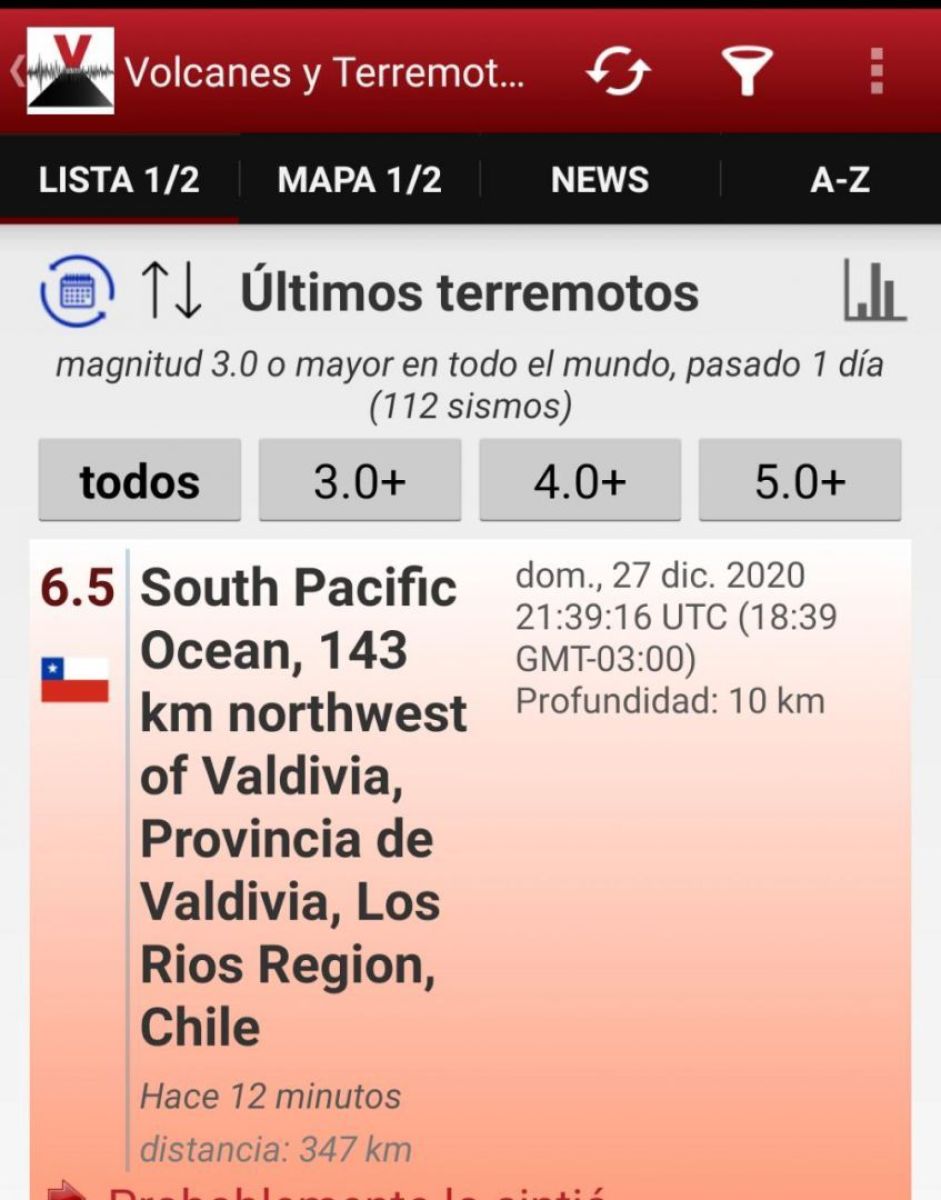Open the filter funnel
Image resolution: width=941 pixels, height=1200 pixels.
point(747,72)
